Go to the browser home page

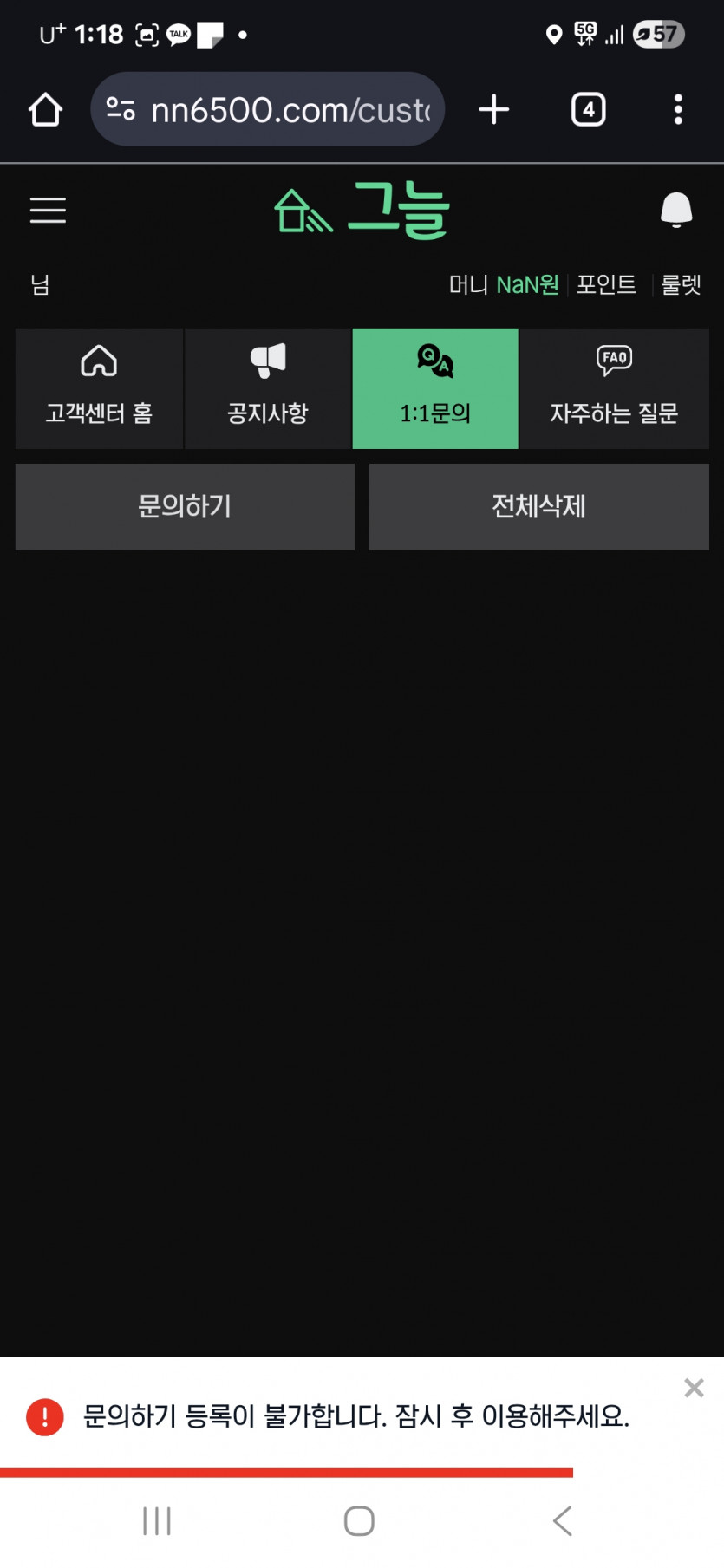[x=45, y=110]
